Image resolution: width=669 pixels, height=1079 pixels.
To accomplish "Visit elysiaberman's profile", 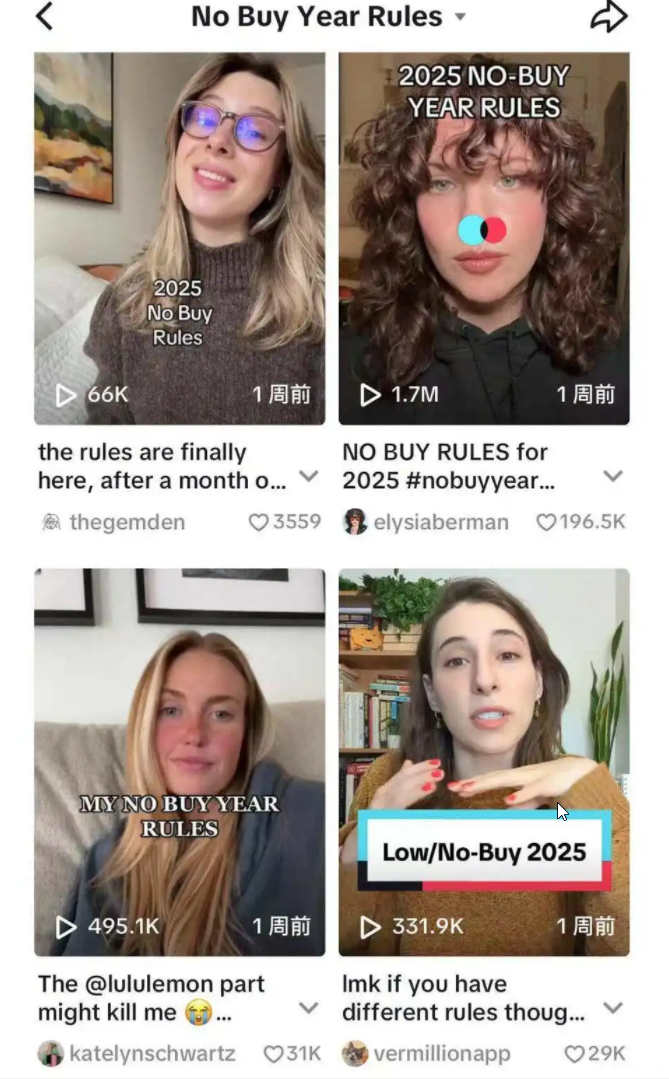I will 440,522.
